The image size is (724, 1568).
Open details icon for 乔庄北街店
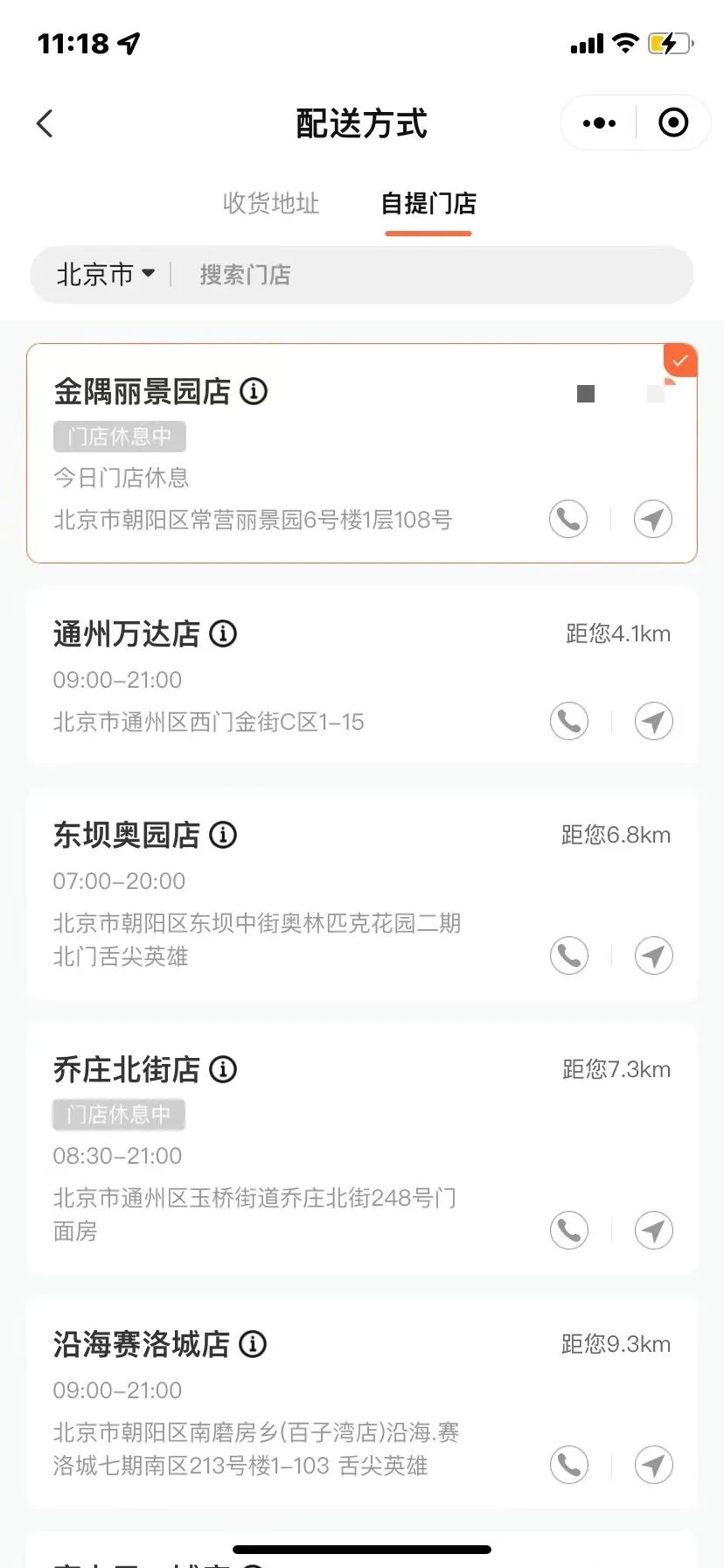223,1069
